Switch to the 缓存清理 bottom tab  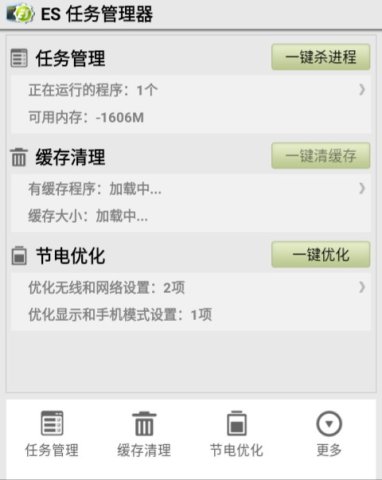coord(144,434)
